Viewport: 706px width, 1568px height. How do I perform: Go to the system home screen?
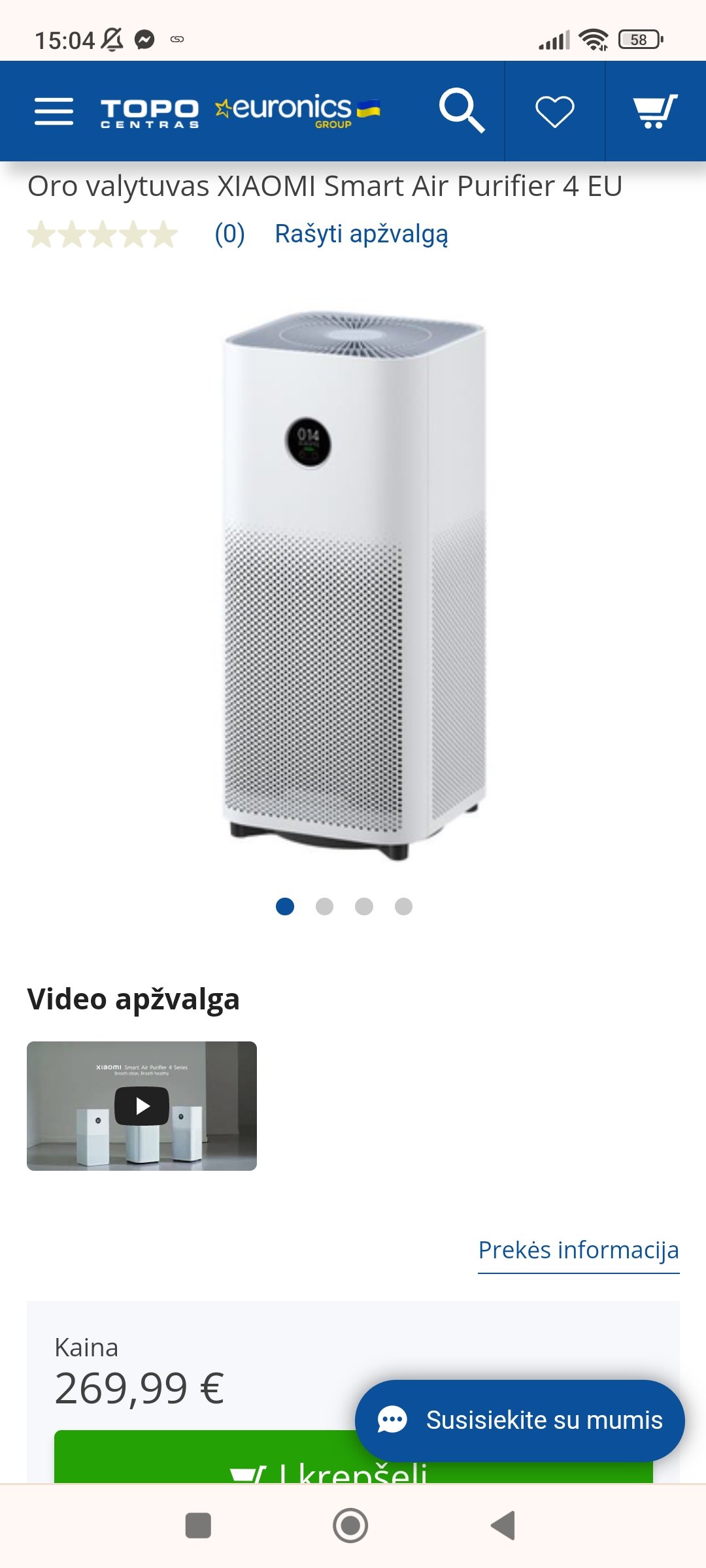click(x=350, y=1526)
